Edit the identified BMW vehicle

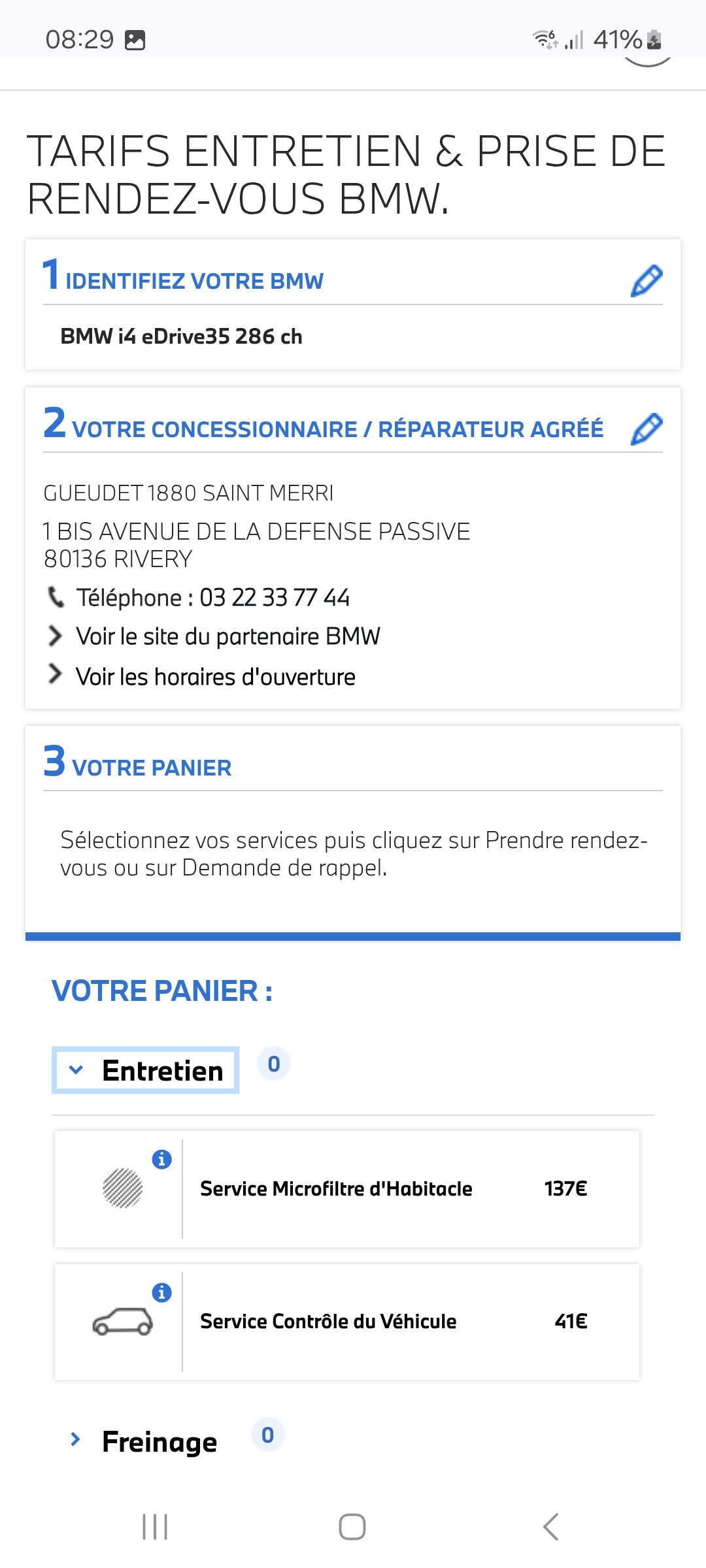tap(647, 281)
